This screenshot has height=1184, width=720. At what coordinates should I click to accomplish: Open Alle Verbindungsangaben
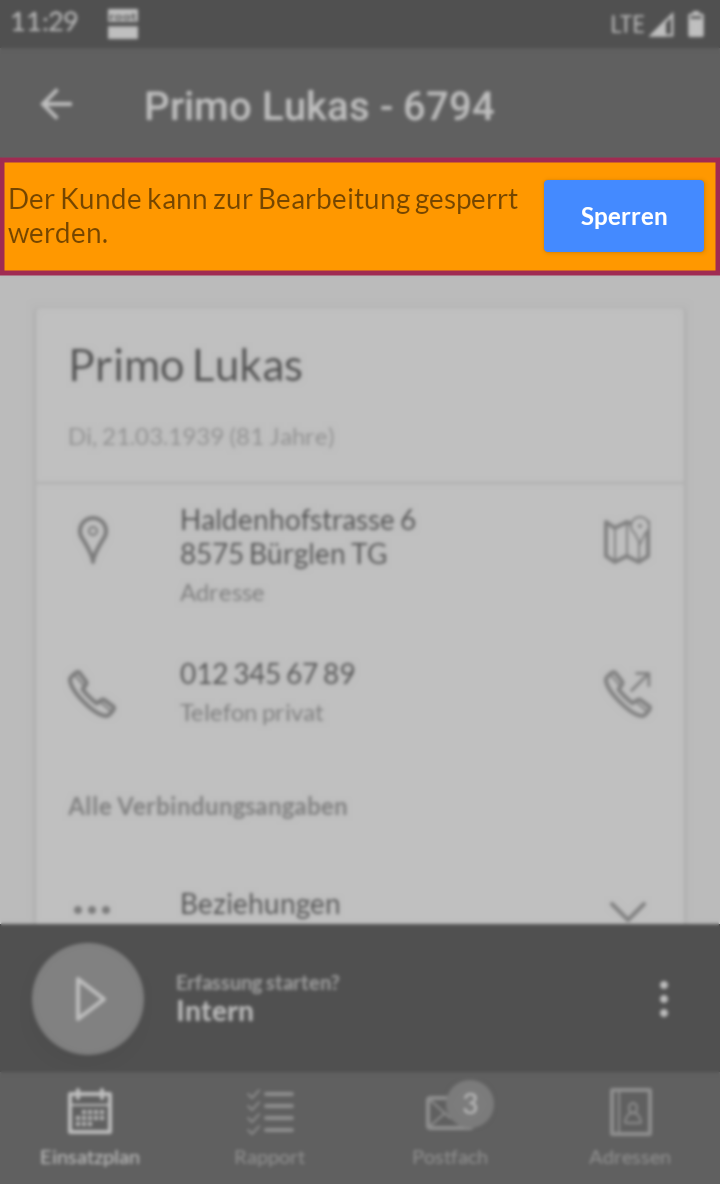point(208,806)
